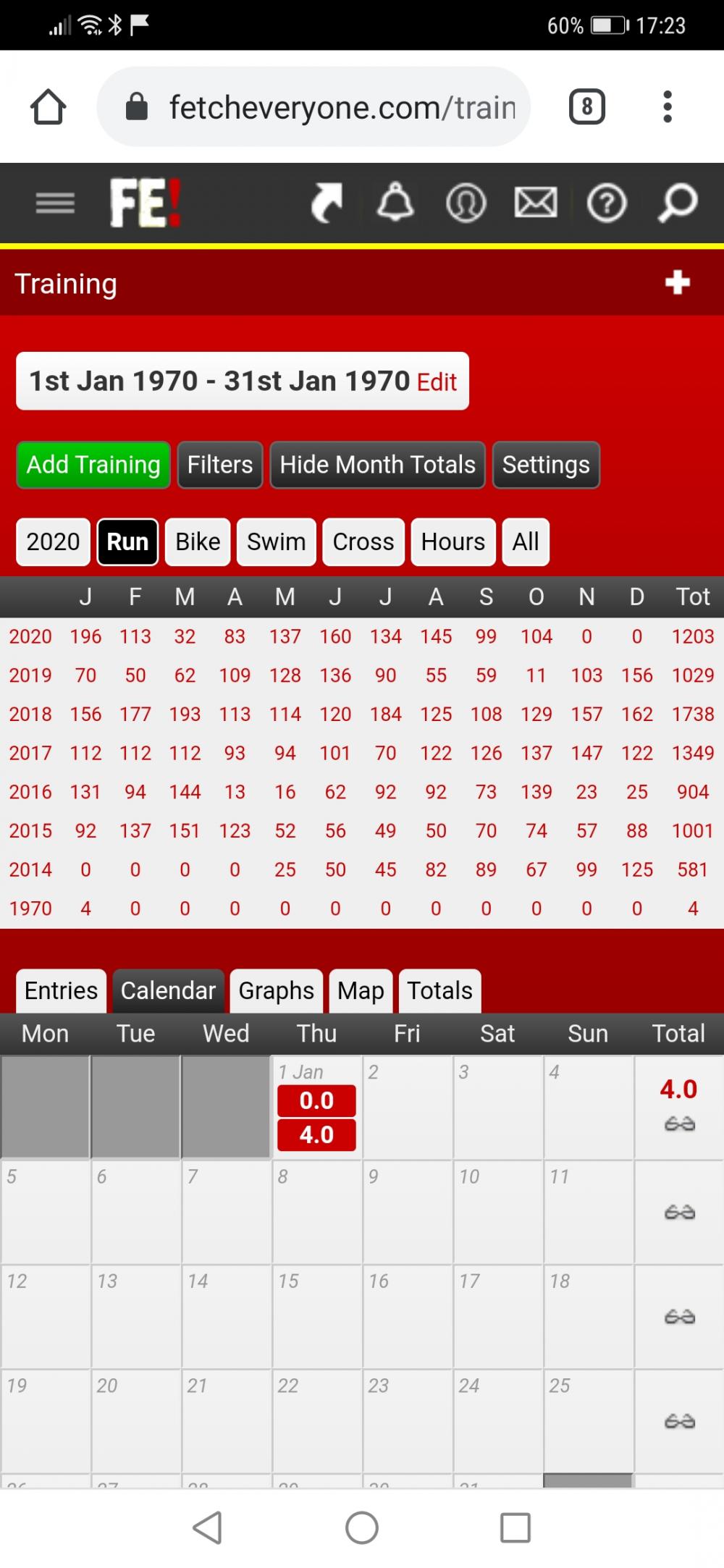Open training Settings
Viewport: 724px width, 1568px height.
[546, 465]
